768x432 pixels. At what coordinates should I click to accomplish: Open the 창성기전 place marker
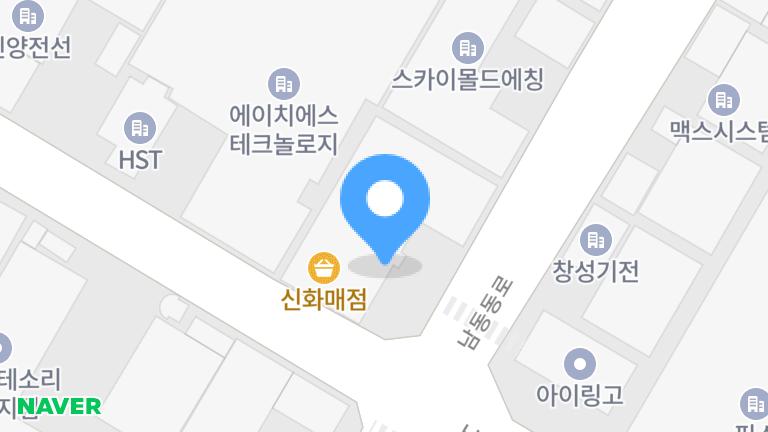(595, 240)
